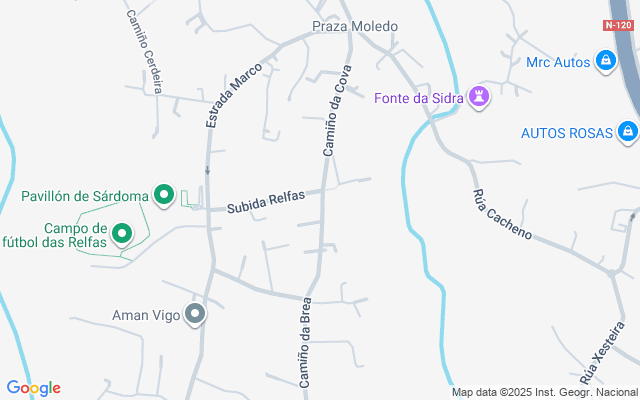Tap the Aman Vigo map pin
The width and height of the screenshot is (640, 400).
pos(196,314)
